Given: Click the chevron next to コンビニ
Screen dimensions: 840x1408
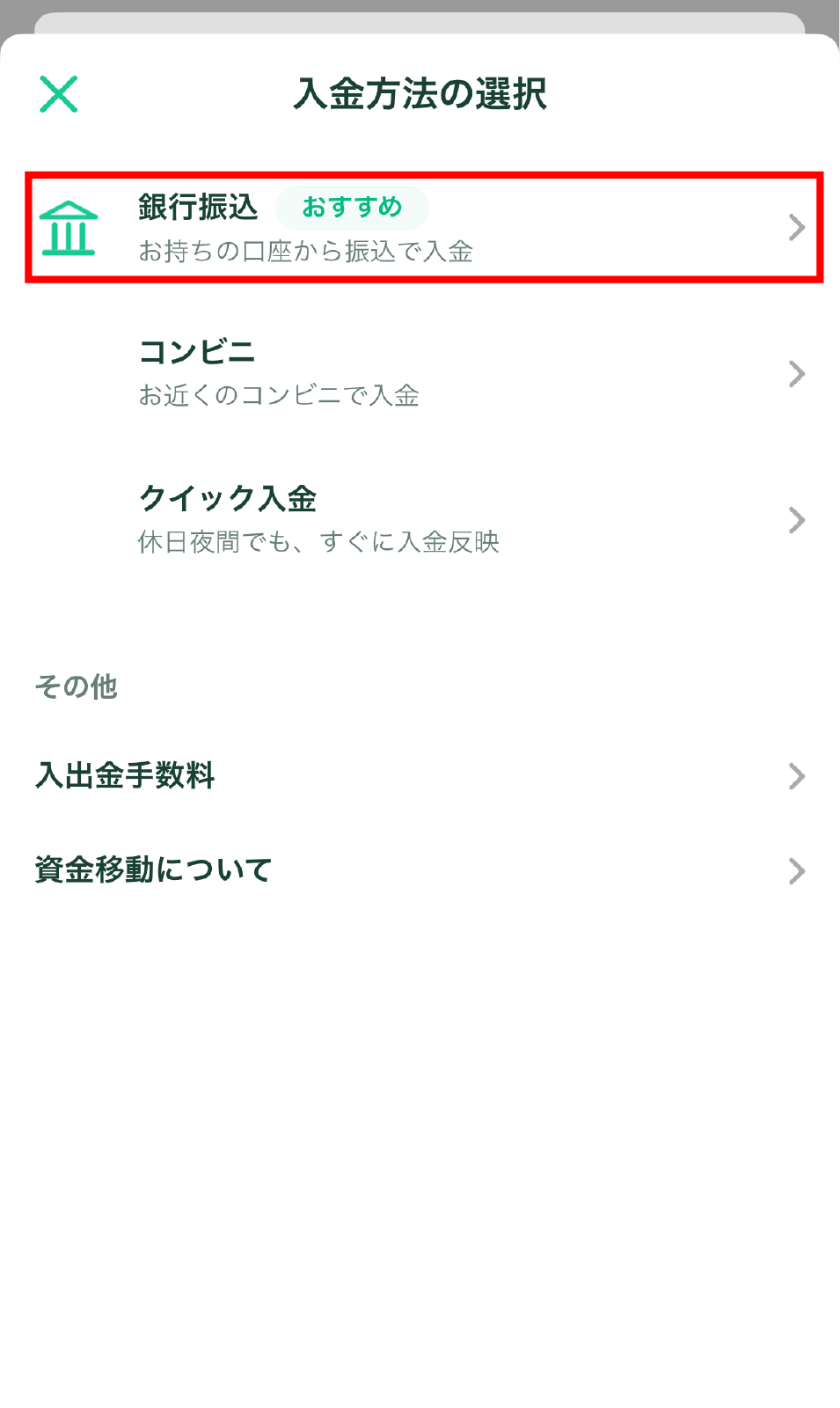Looking at the screenshot, I should click(x=797, y=373).
